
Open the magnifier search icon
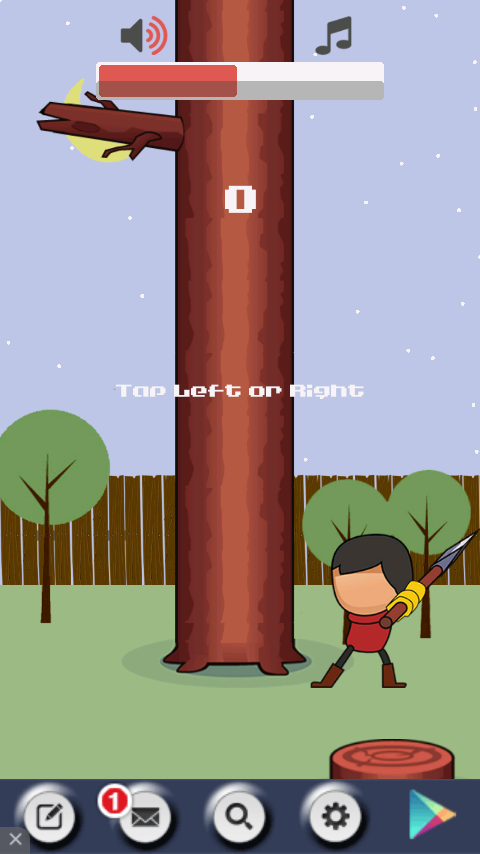tap(240, 817)
